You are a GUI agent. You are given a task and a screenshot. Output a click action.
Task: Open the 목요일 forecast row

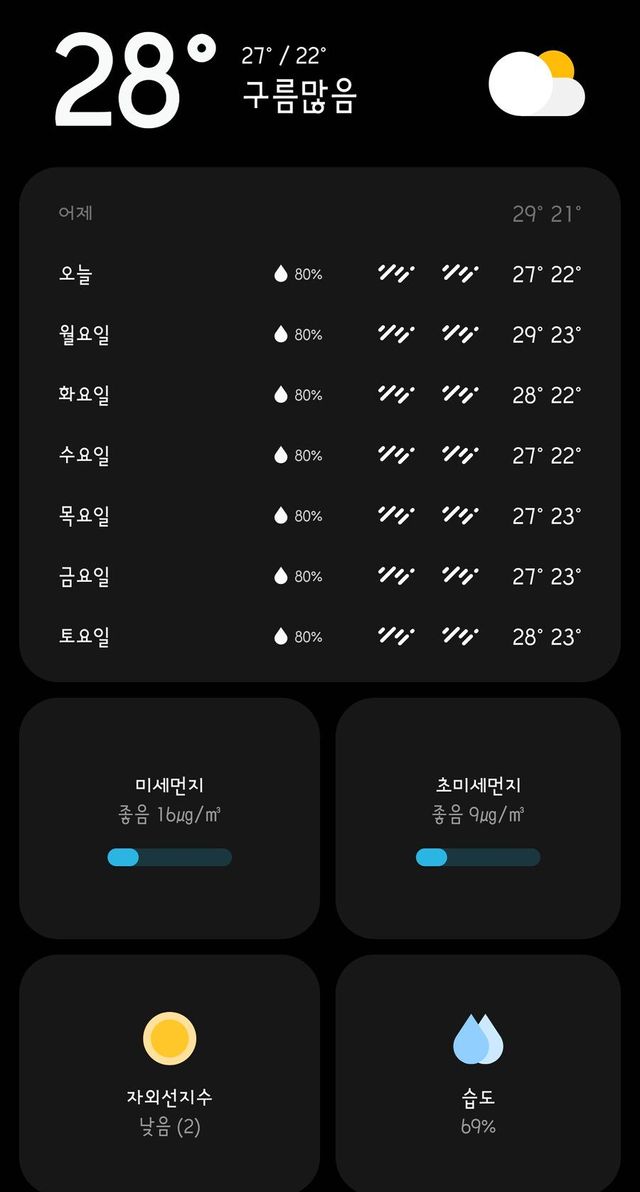(320, 516)
